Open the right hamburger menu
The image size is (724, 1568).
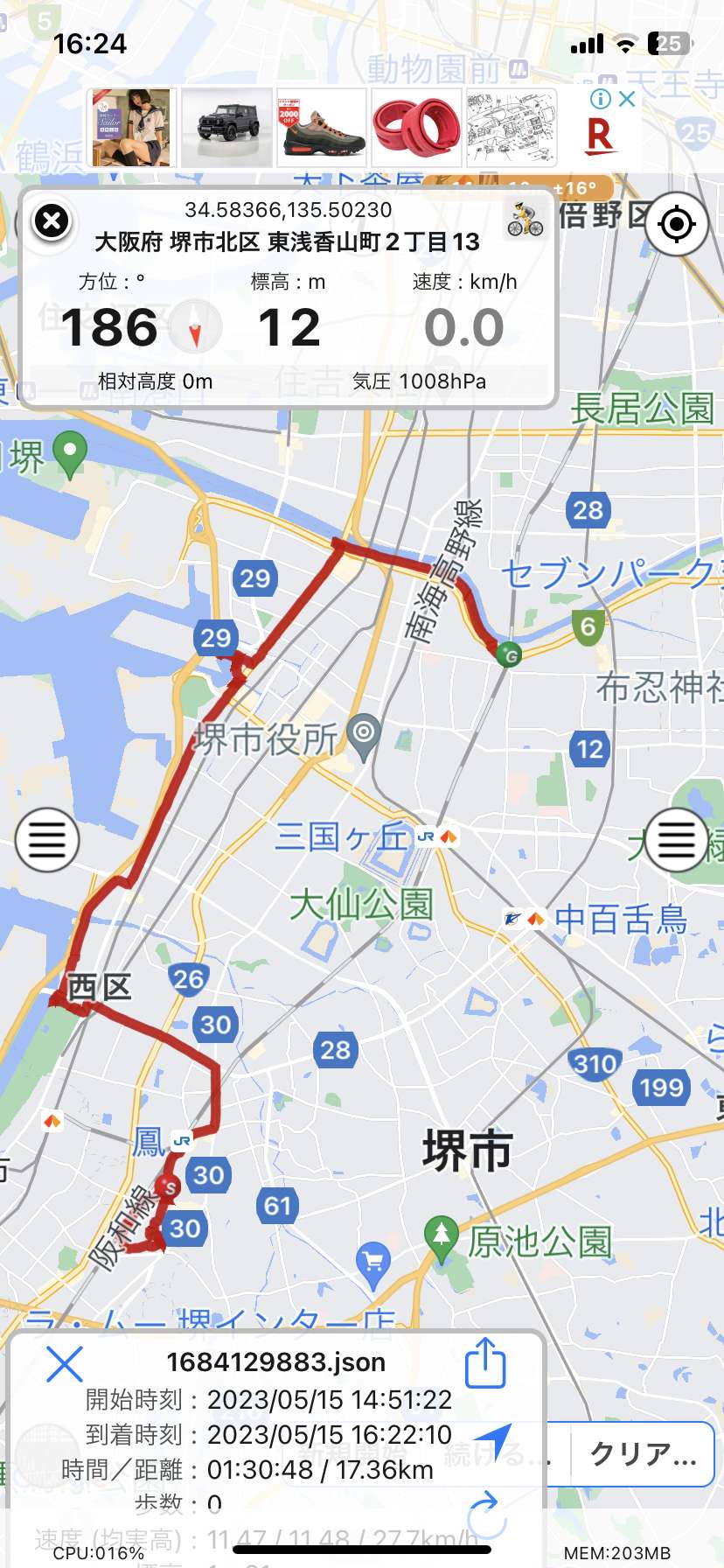[676, 840]
